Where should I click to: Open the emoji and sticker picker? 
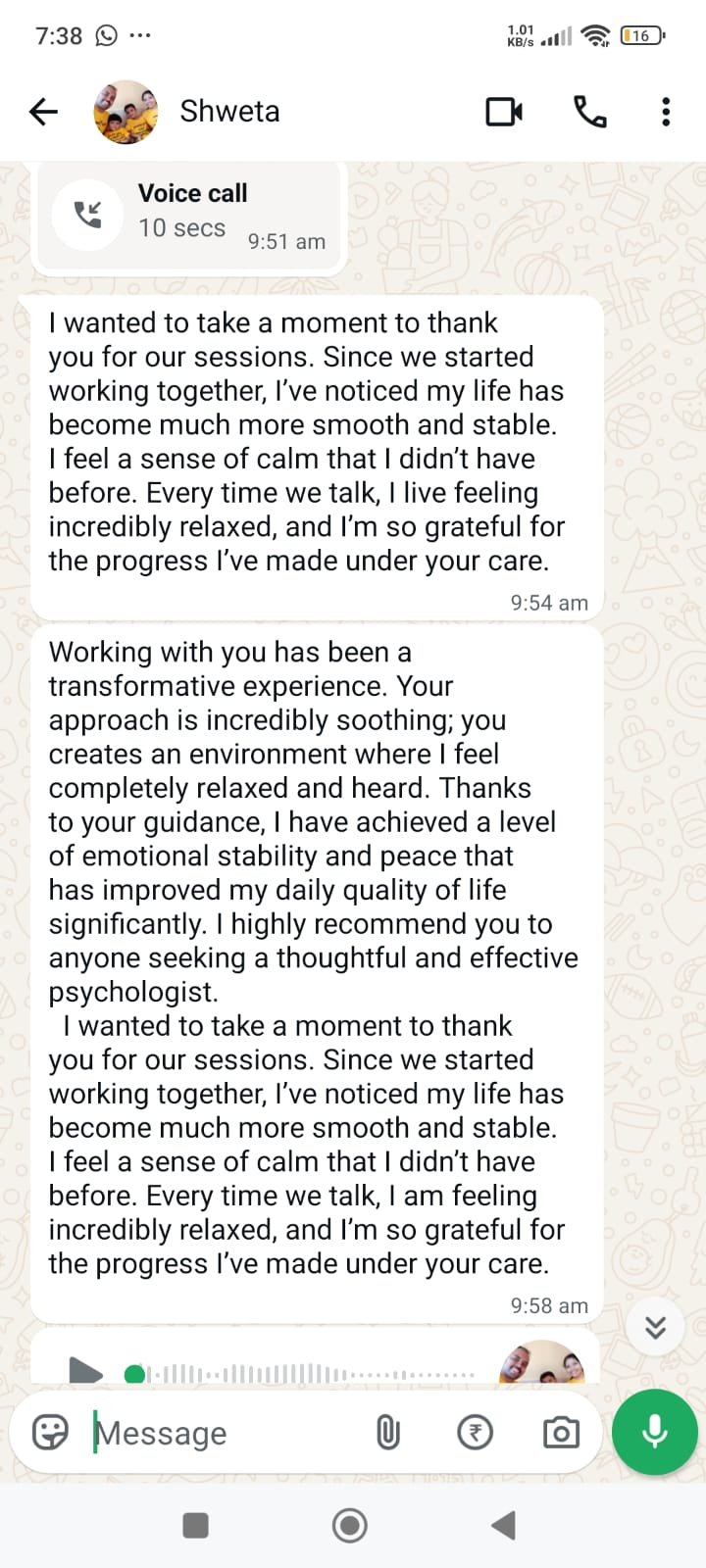[x=50, y=1433]
